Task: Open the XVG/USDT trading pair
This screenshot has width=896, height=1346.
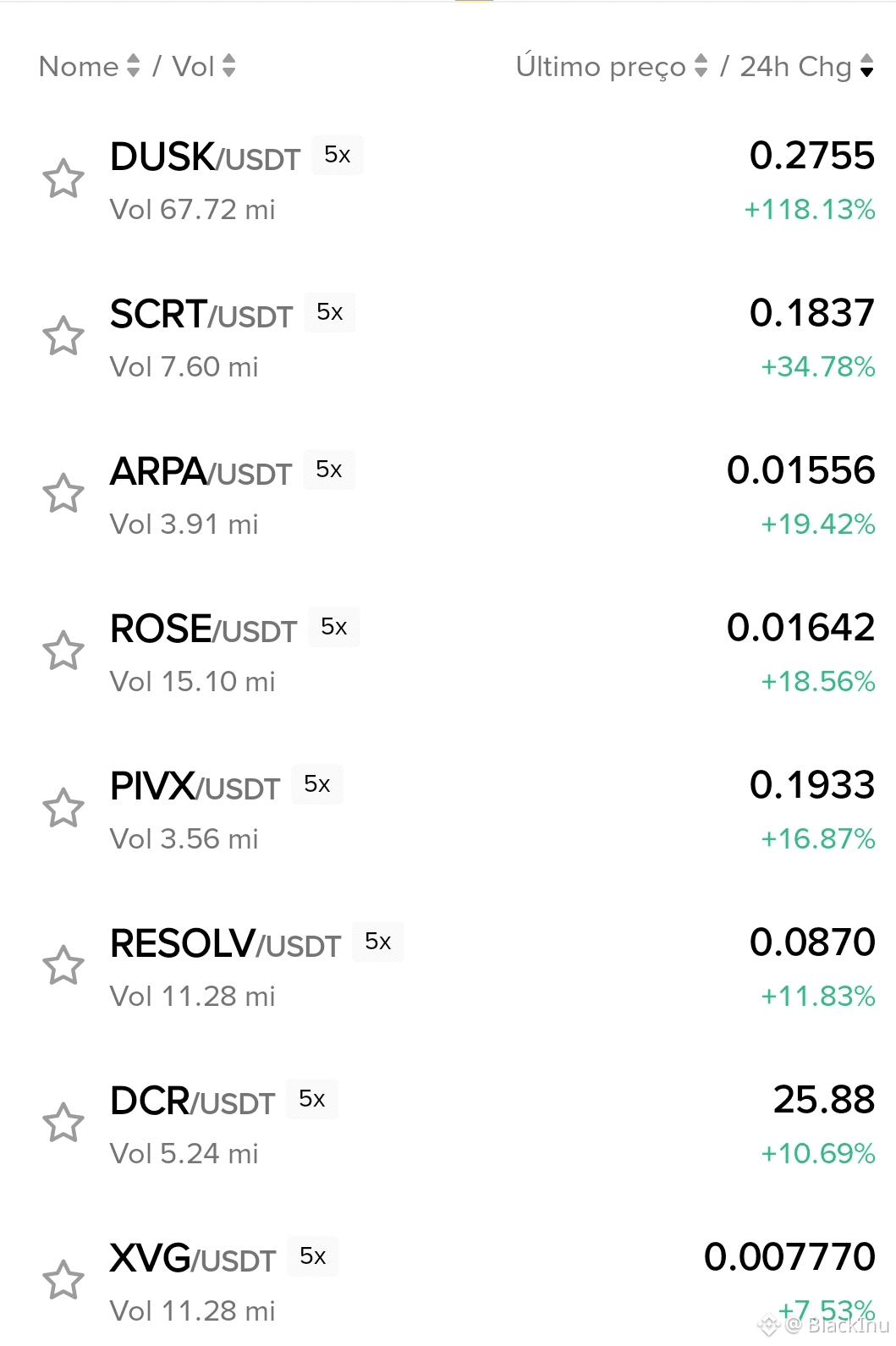Action: click(x=192, y=1260)
